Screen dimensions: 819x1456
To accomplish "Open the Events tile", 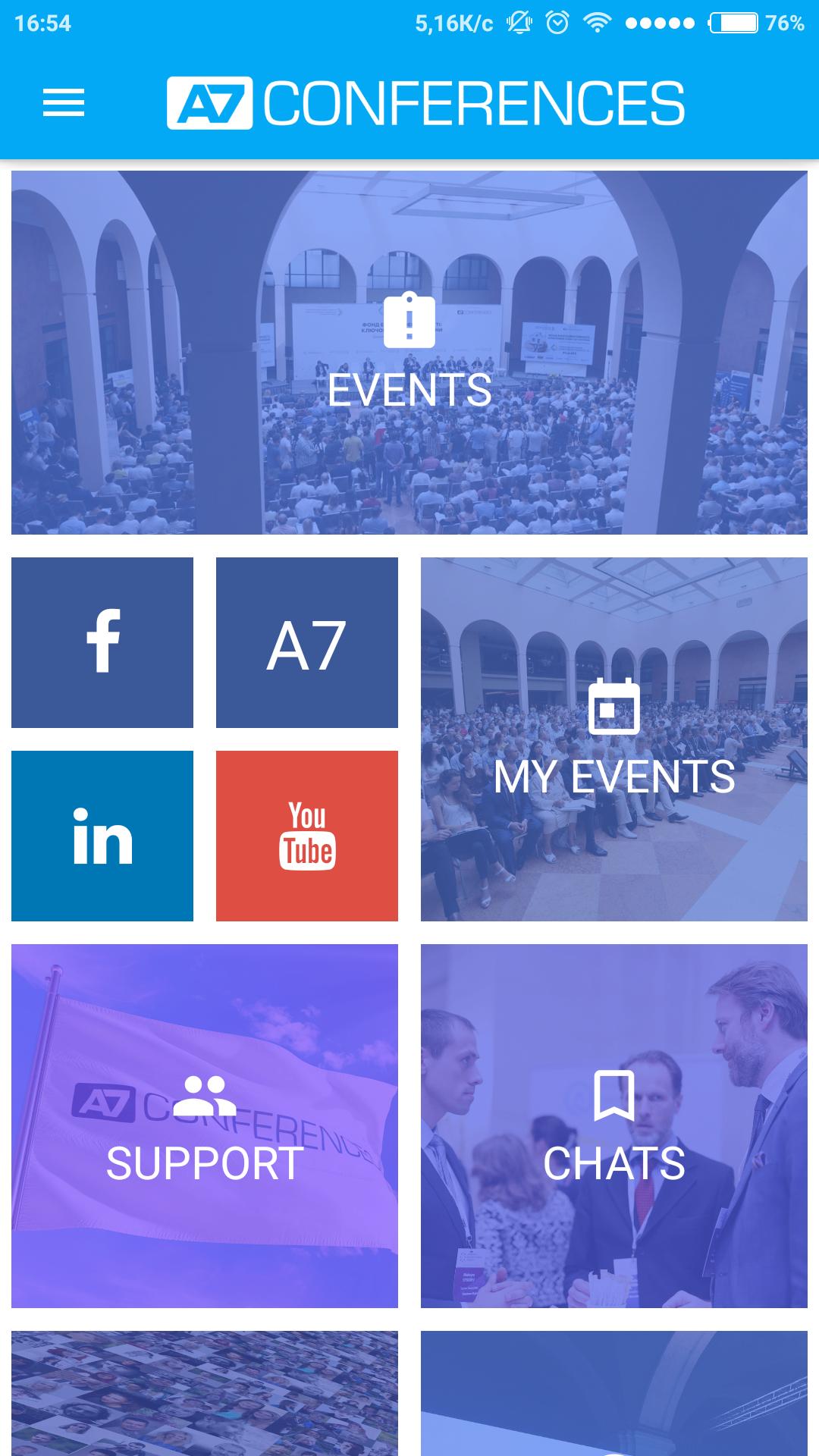I will click(409, 353).
